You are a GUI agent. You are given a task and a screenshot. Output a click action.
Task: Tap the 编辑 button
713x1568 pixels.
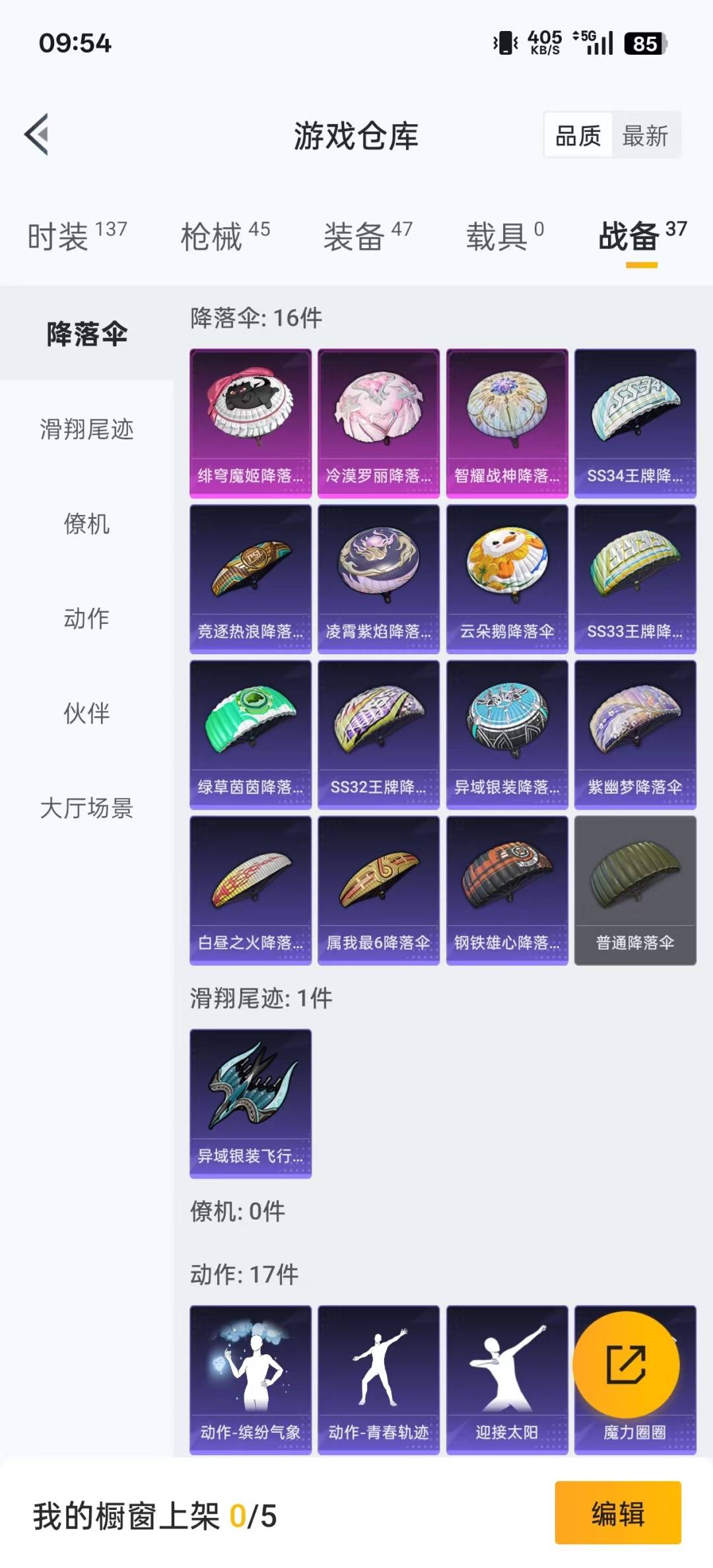tap(617, 1513)
